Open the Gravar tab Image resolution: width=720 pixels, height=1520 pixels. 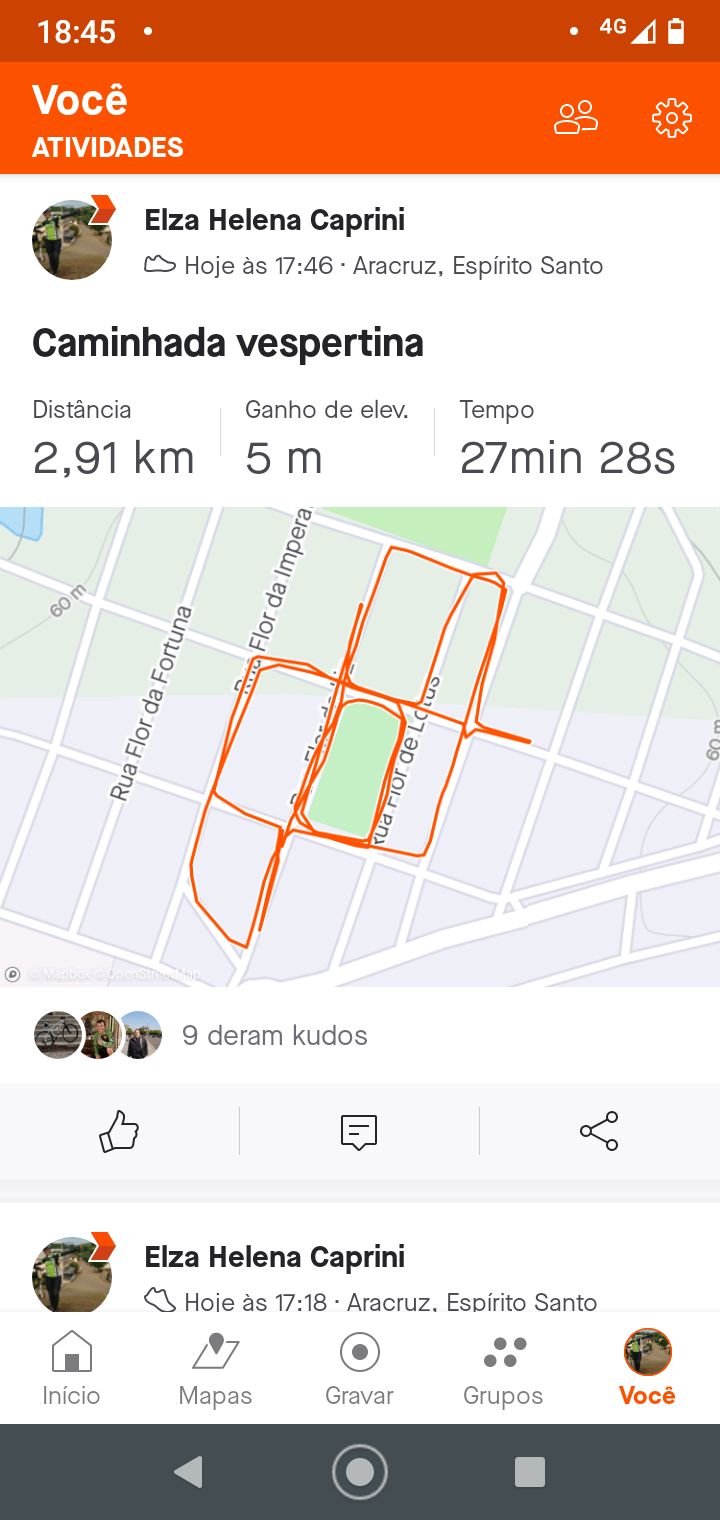tap(359, 1367)
